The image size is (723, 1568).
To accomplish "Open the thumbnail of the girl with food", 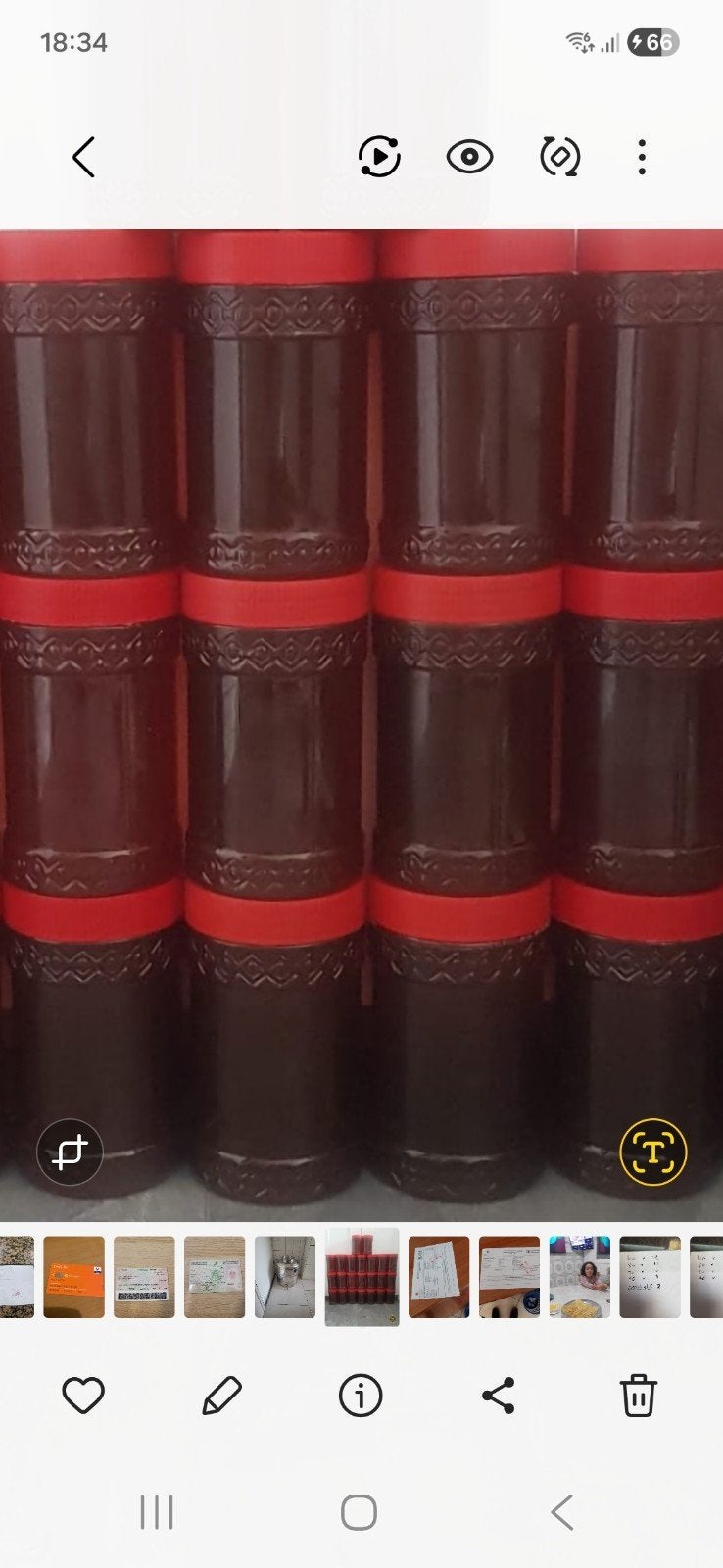I will (579, 1277).
